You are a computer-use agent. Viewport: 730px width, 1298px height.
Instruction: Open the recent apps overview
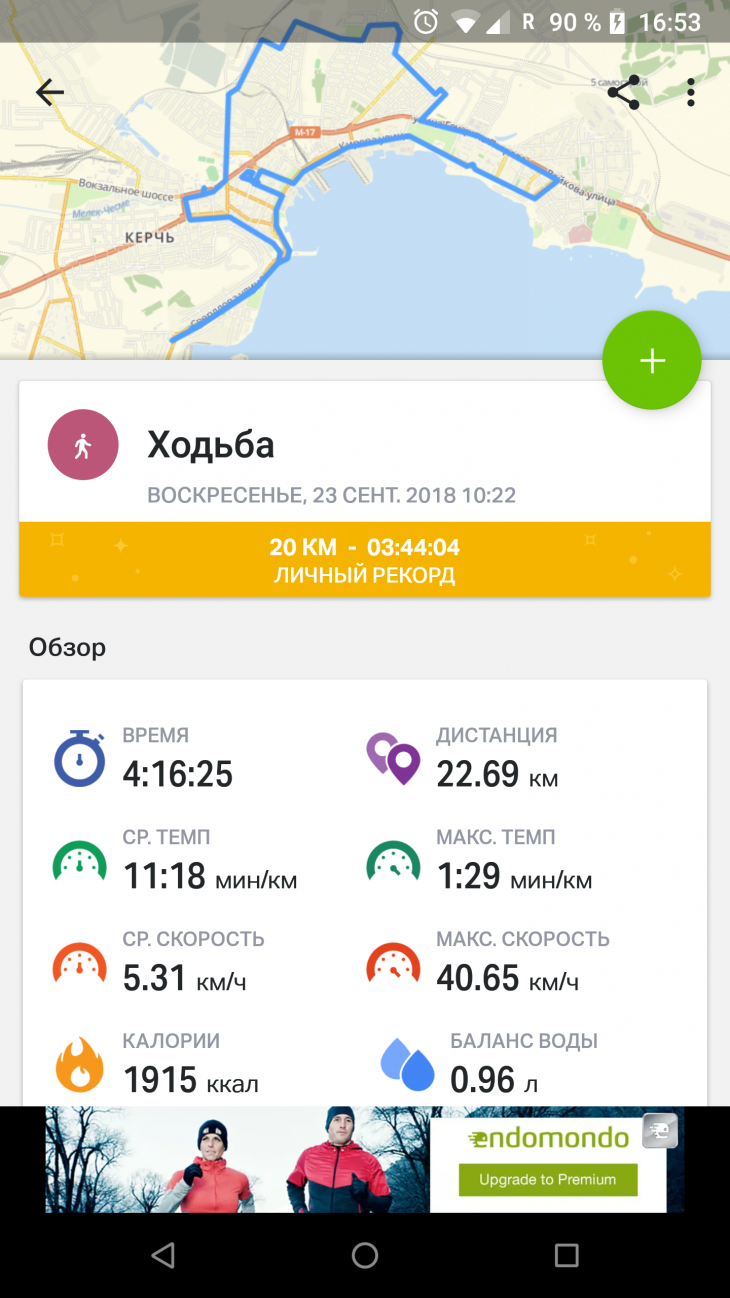[x=566, y=1255]
